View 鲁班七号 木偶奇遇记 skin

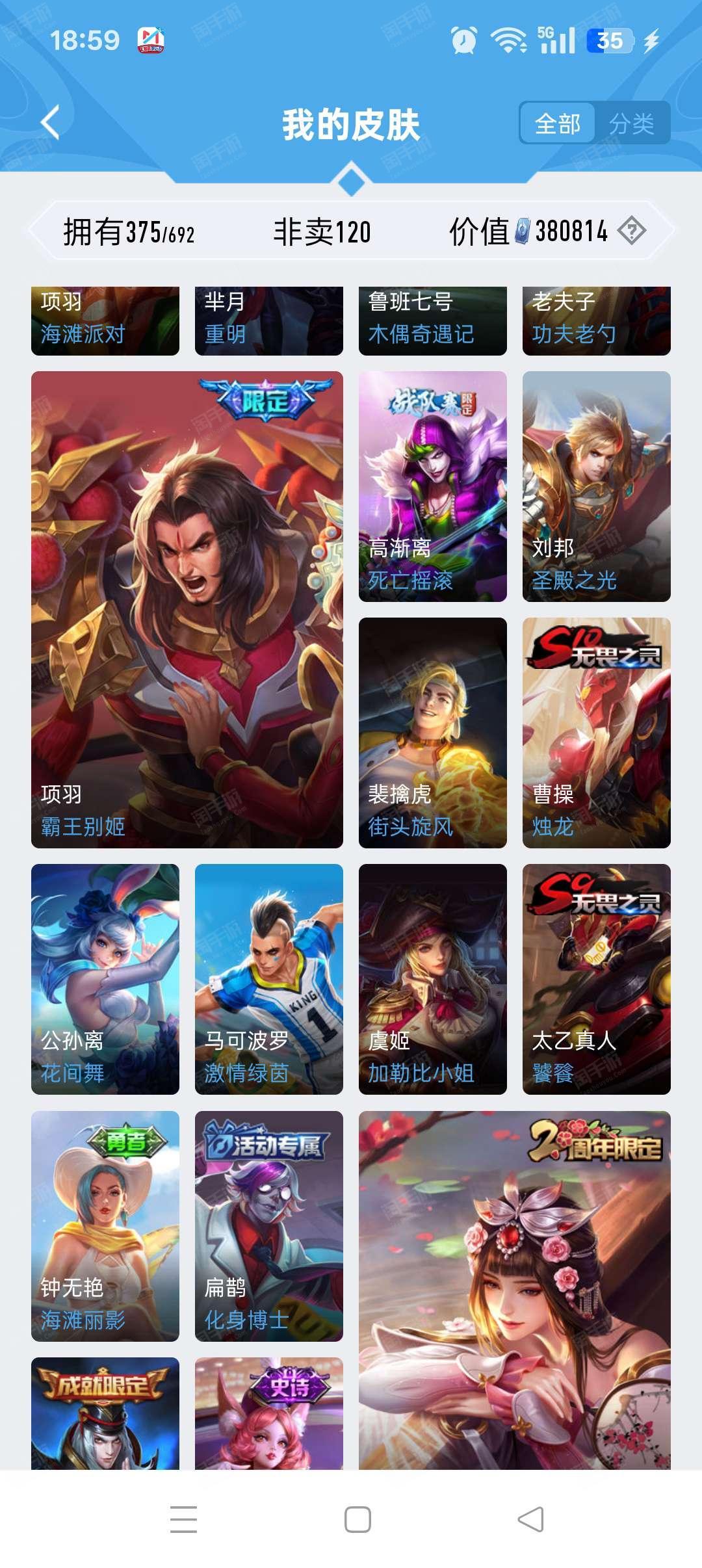tap(433, 321)
